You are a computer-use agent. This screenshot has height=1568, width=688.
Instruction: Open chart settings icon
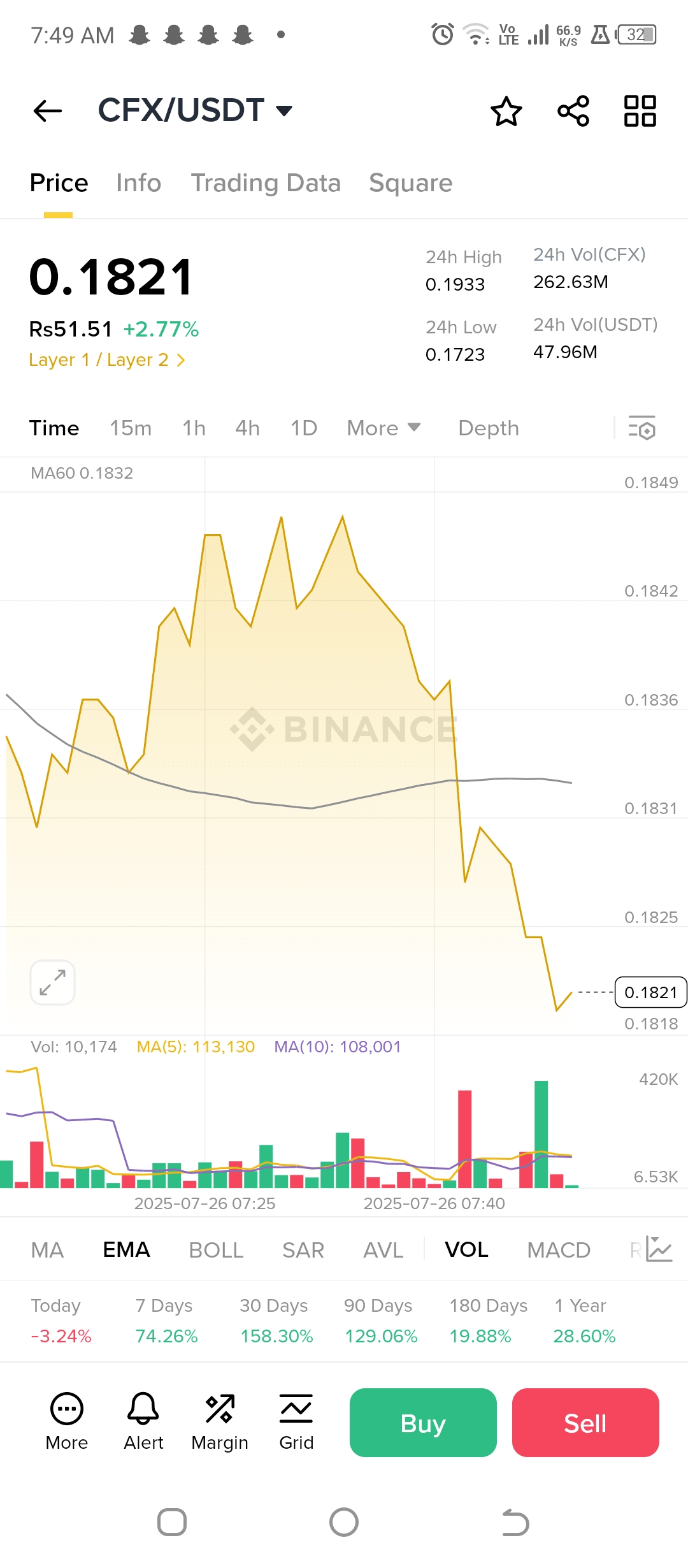point(641,428)
